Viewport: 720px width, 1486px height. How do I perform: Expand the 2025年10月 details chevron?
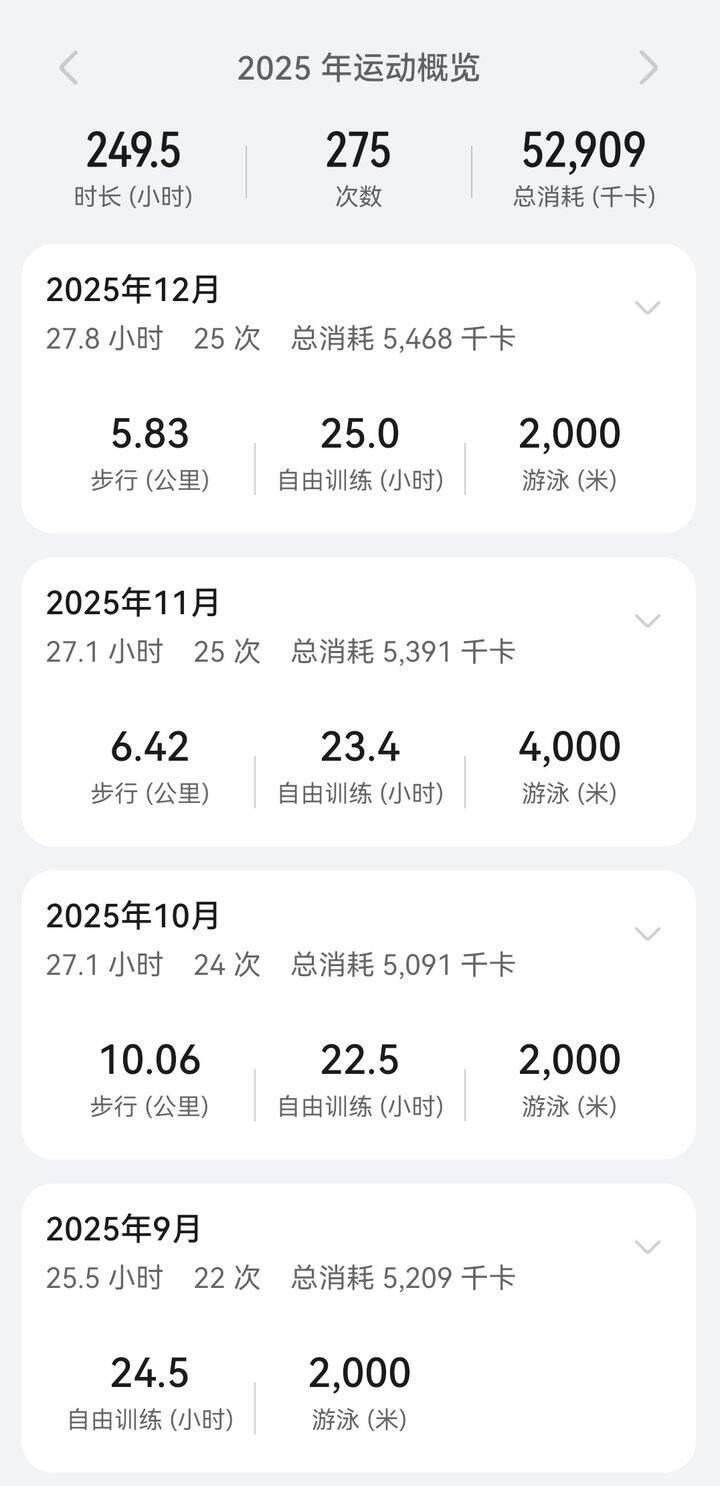pos(649,933)
